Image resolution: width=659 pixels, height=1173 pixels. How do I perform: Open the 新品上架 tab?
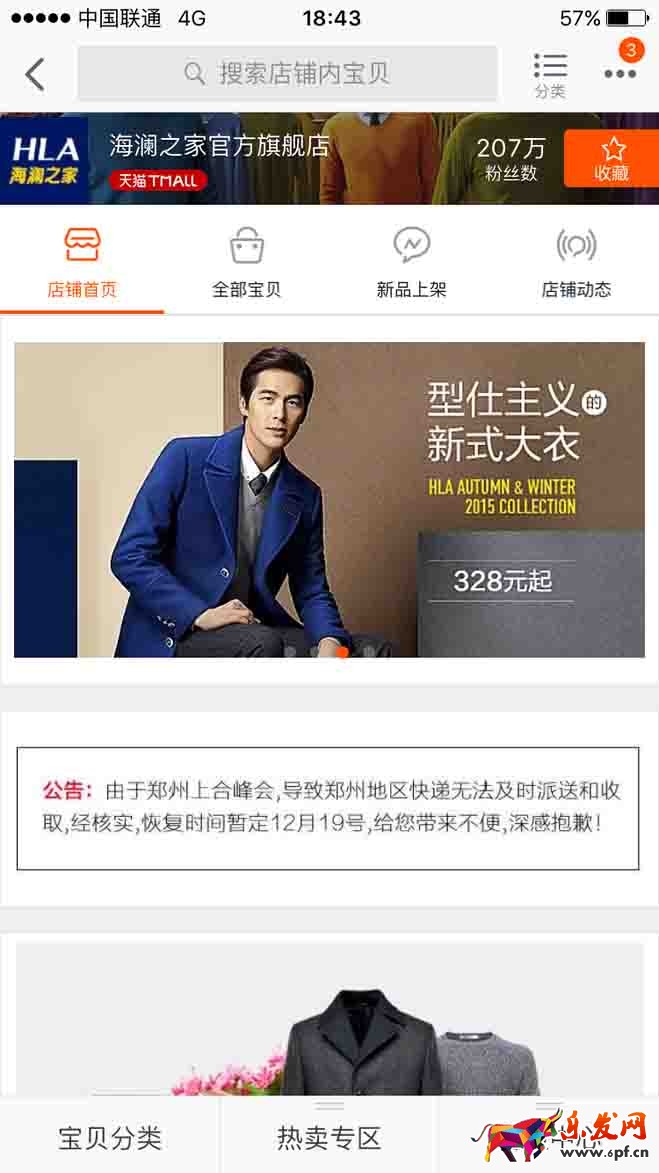click(411, 263)
